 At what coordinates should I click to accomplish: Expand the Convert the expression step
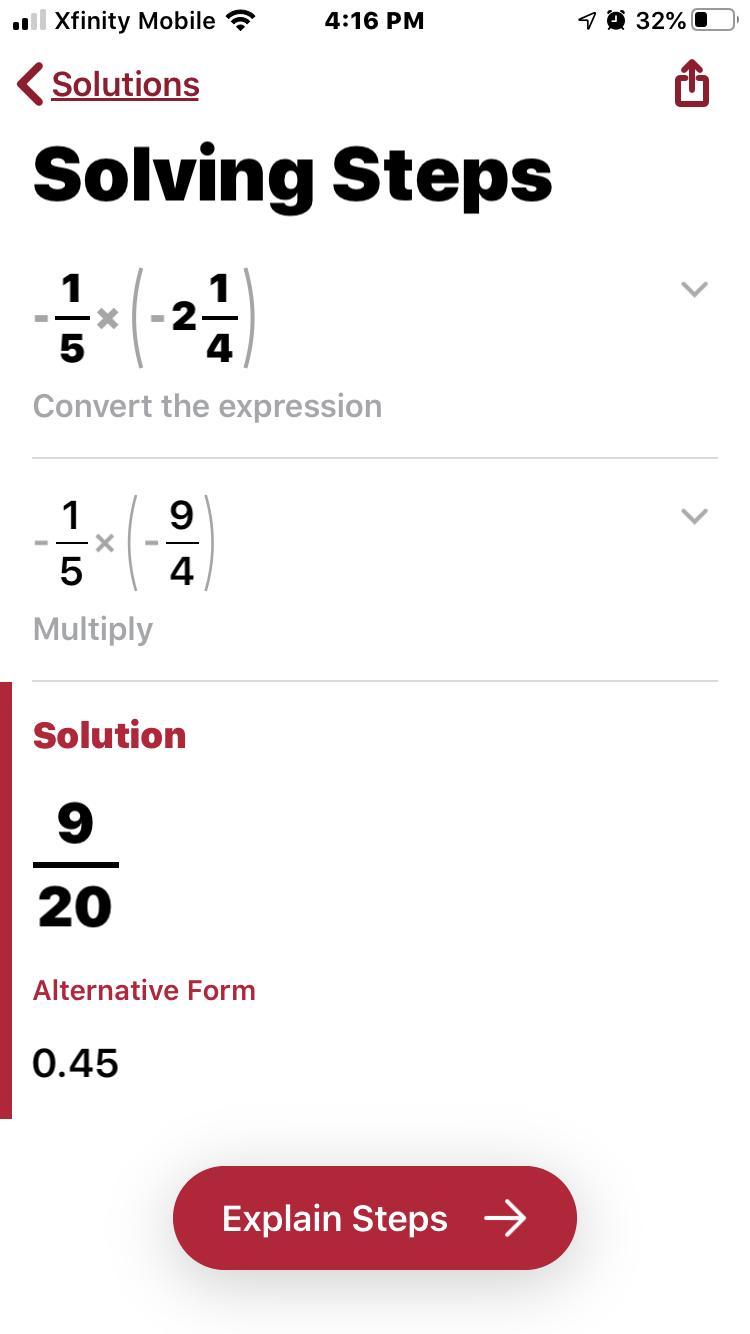[x=694, y=290]
